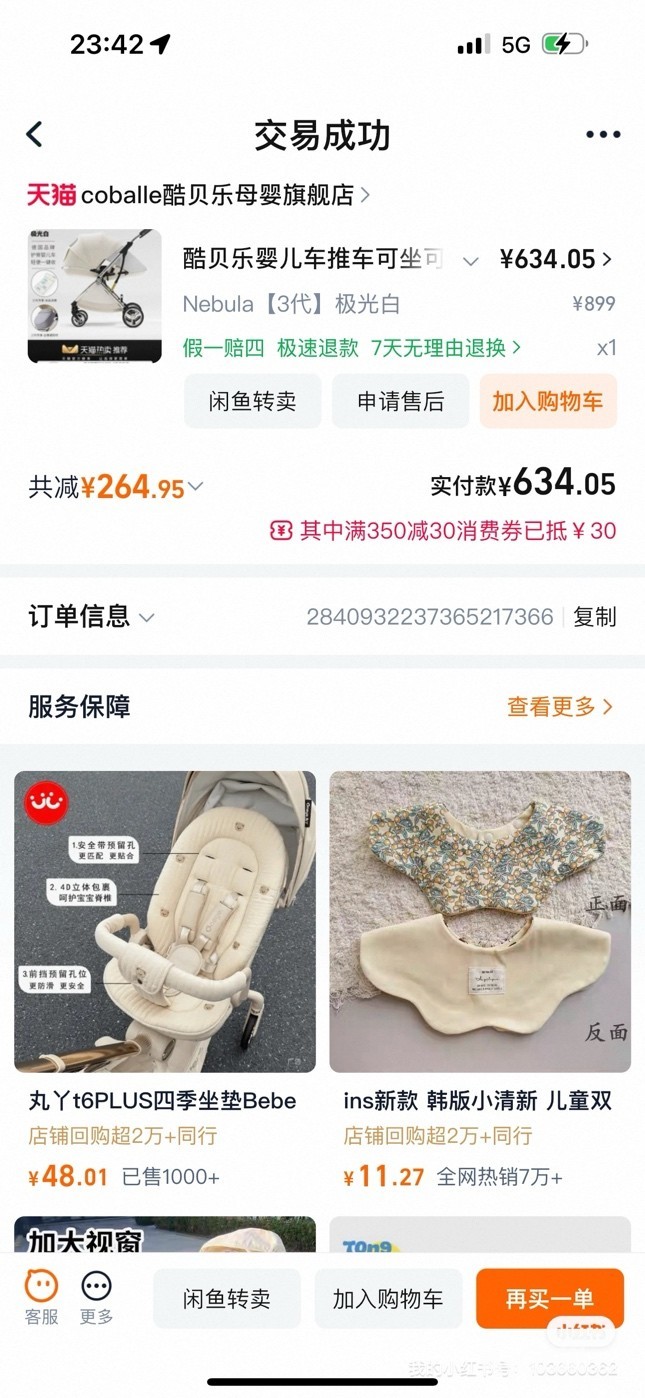The width and height of the screenshot is (645, 1398).
Task: Expand the ¥634.05 price details
Action: tap(556, 260)
